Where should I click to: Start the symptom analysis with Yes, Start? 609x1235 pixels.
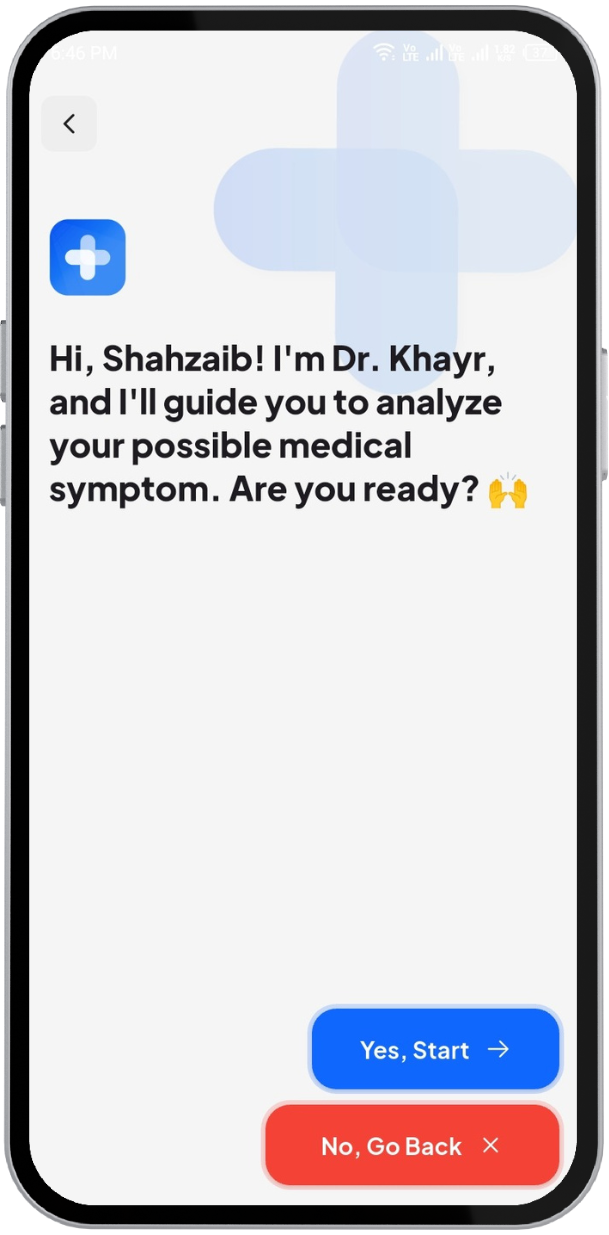(x=435, y=1049)
